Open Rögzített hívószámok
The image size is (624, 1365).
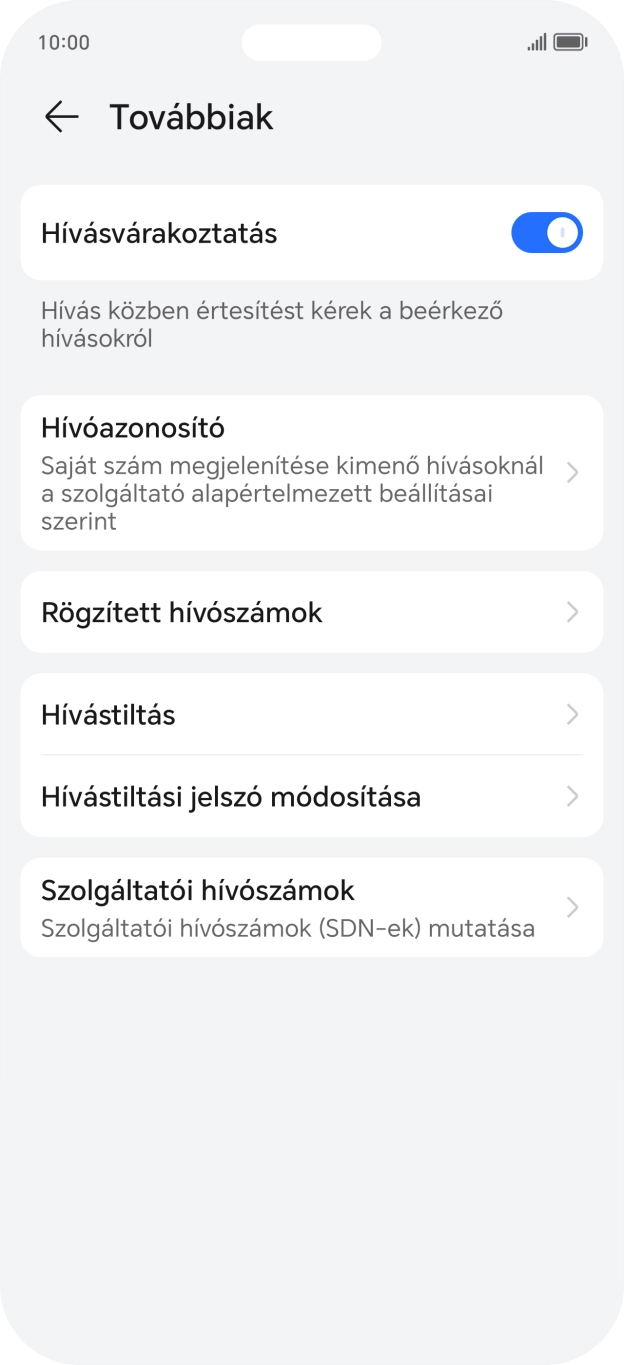311,612
